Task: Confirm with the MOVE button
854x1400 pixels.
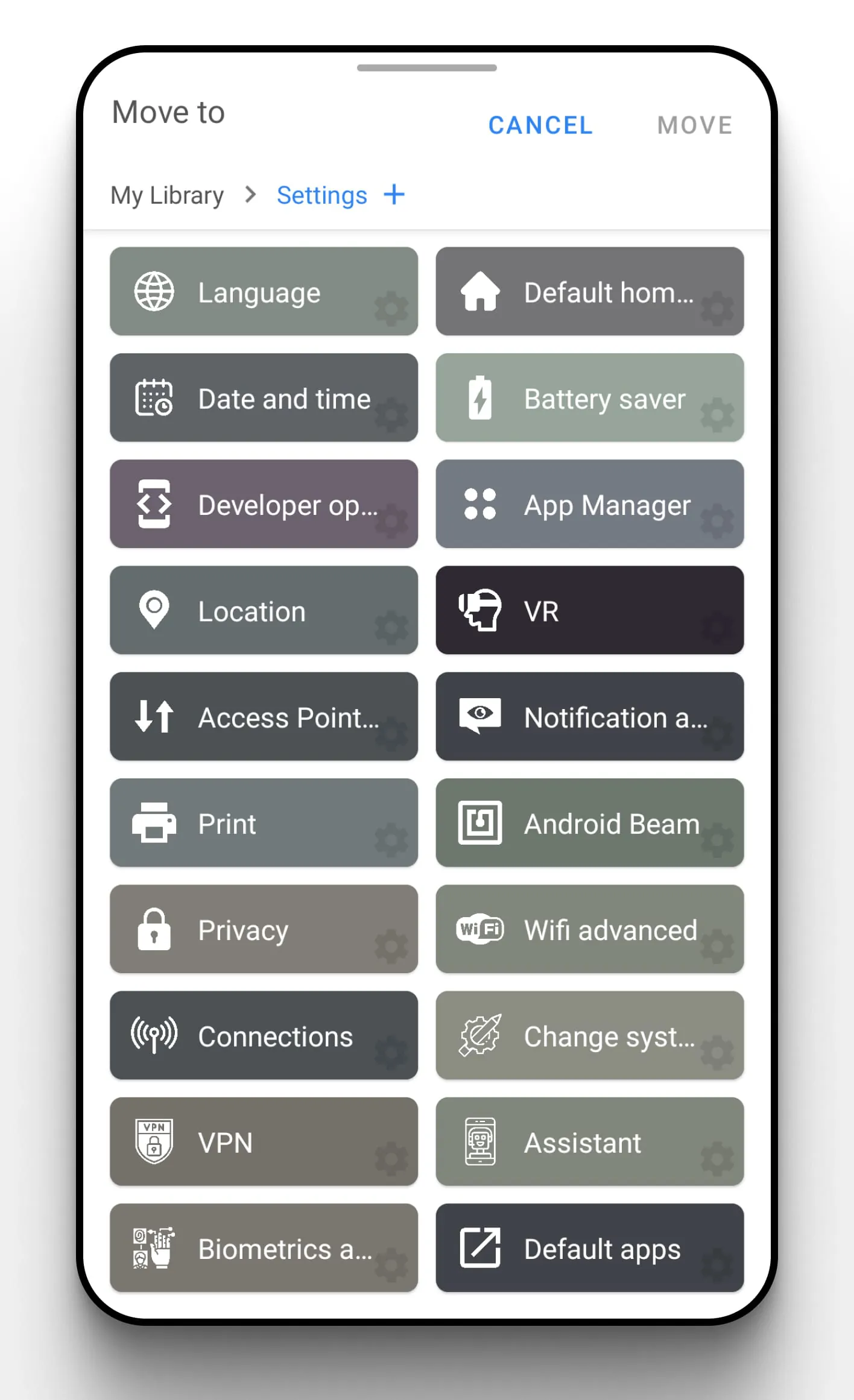Action: click(x=694, y=125)
